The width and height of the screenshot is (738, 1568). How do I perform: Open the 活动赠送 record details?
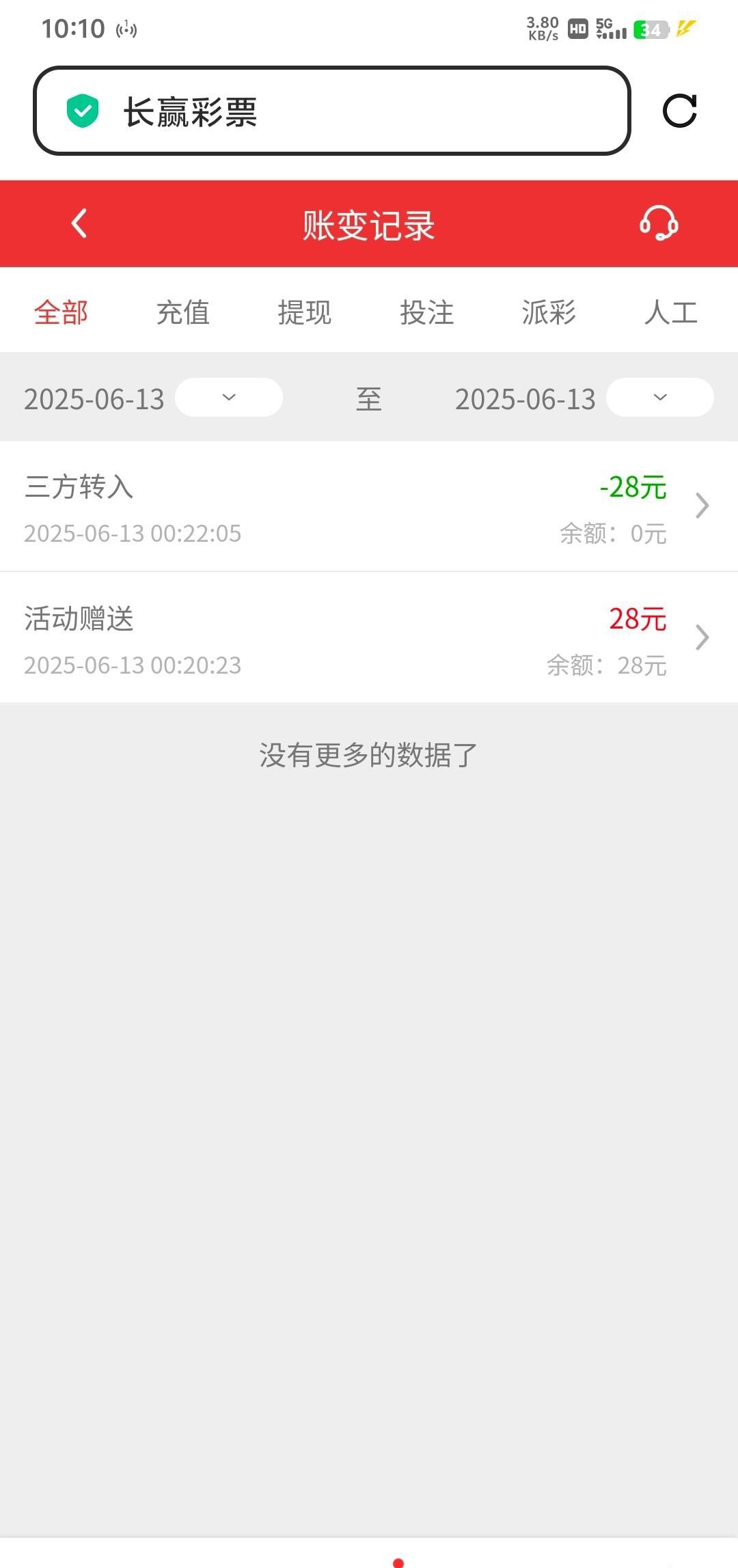point(369,638)
